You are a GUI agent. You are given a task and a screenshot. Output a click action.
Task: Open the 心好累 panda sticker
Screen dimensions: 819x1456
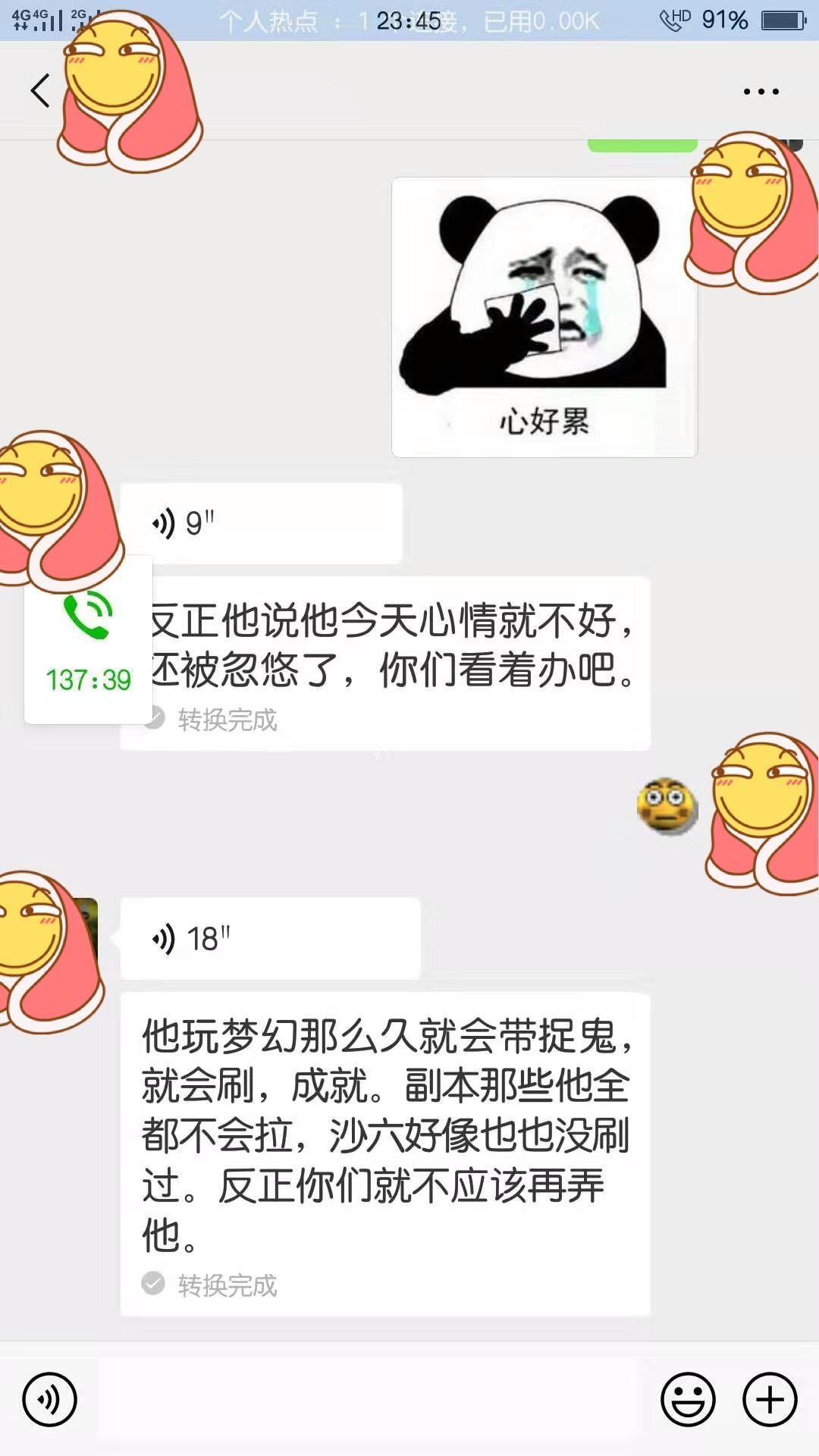pyautogui.click(x=544, y=317)
